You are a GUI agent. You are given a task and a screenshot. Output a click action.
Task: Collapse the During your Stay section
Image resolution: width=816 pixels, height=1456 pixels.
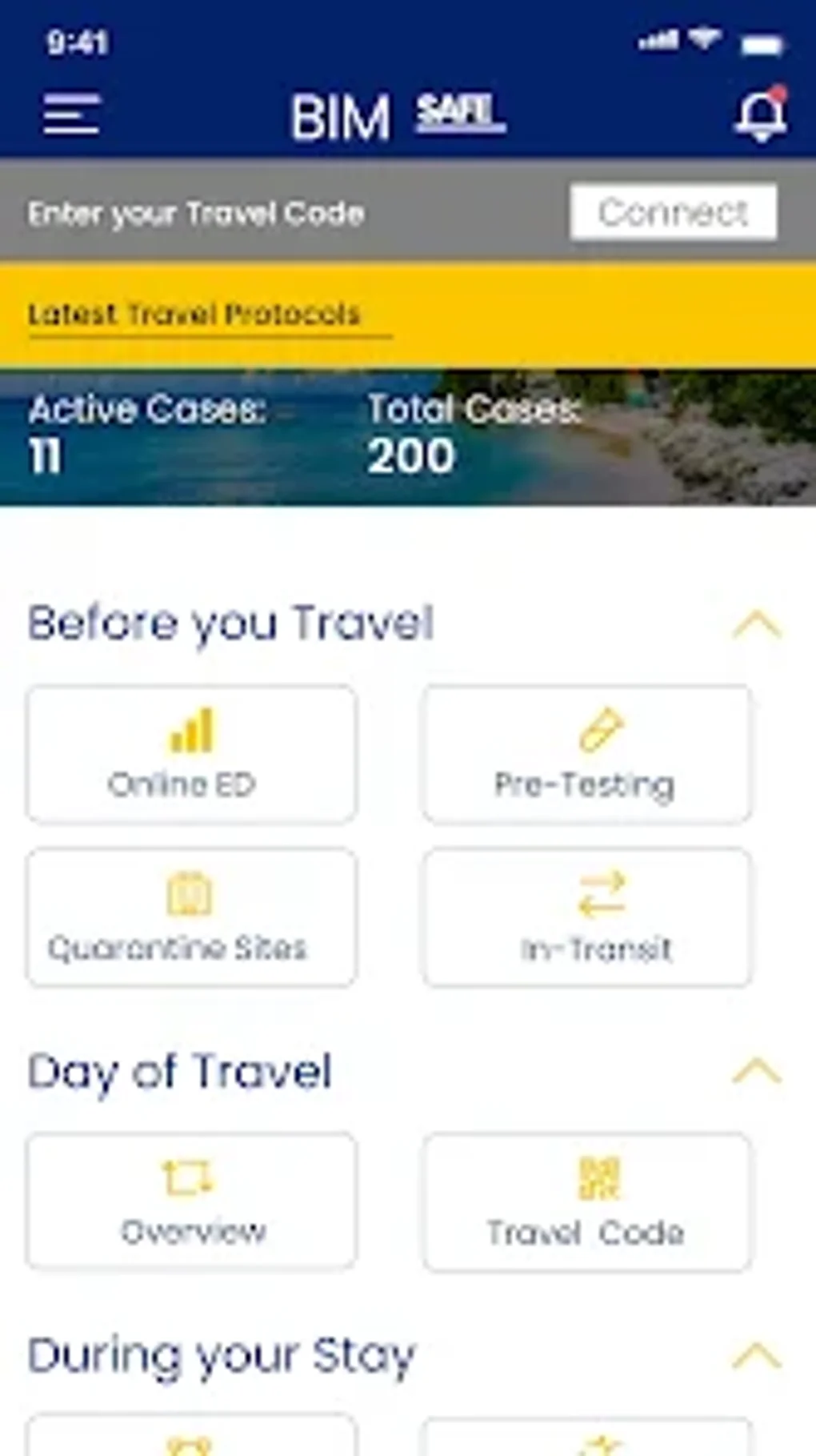(x=756, y=1356)
